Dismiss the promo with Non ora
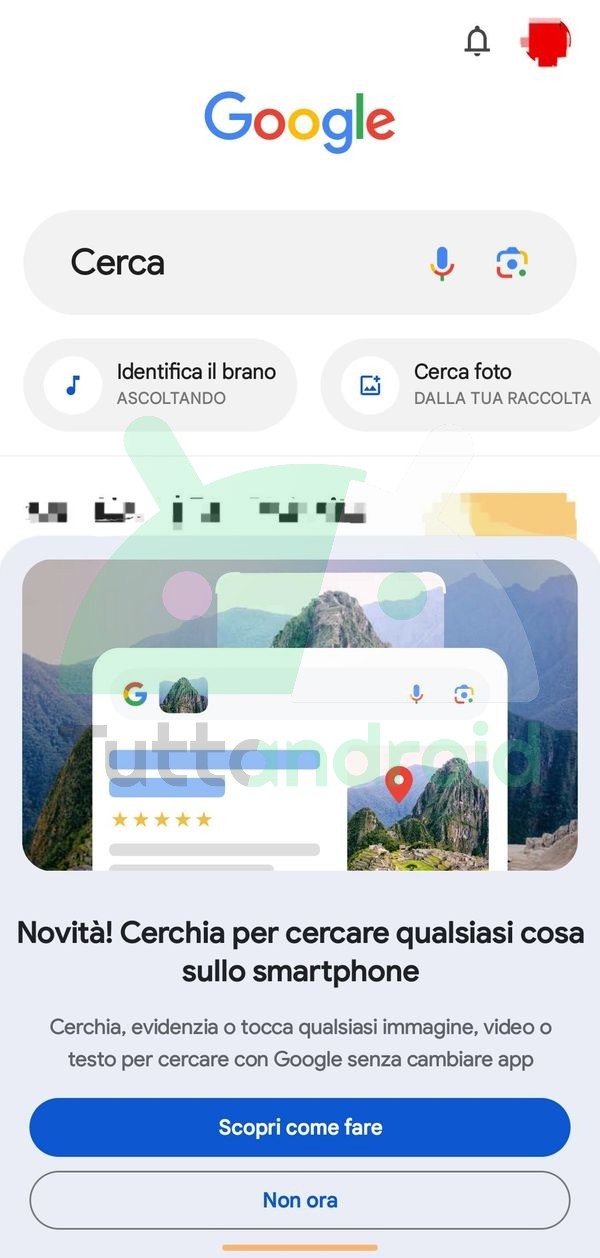Image resolution: width=600 pixels, height=1258 pixels. click(300, 1200)
